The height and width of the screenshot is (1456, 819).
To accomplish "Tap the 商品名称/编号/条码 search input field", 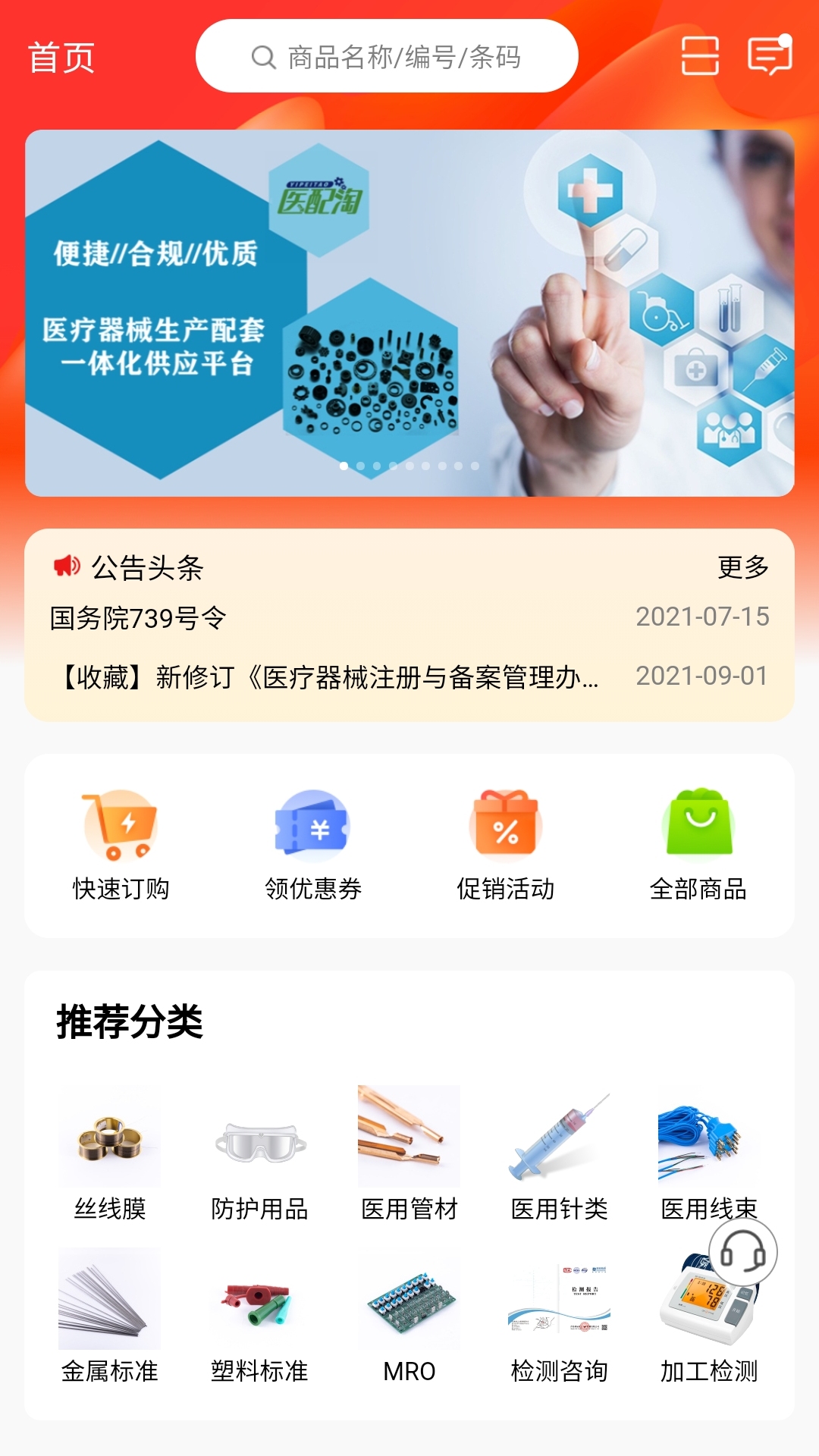I will click(402, 56).
